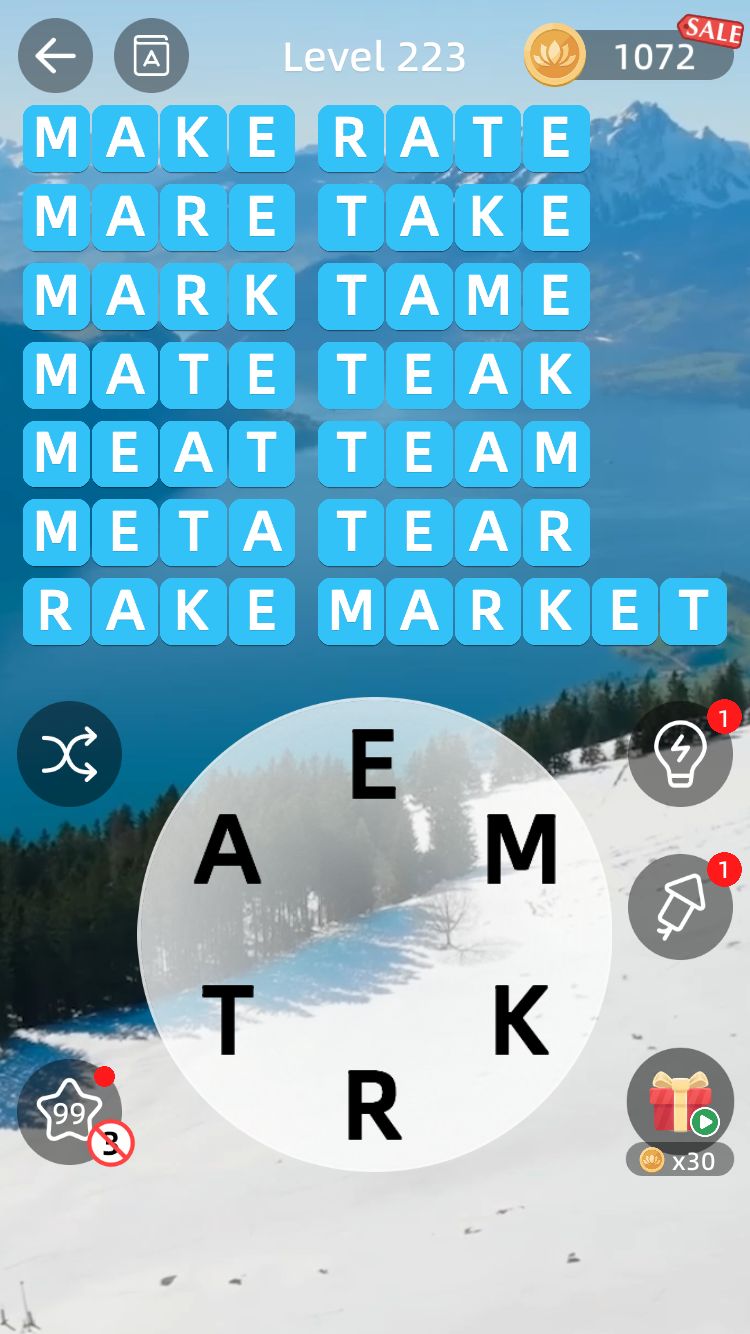Select letter K on the wheel
The image size is (750, 1334).
[521, 1020]
